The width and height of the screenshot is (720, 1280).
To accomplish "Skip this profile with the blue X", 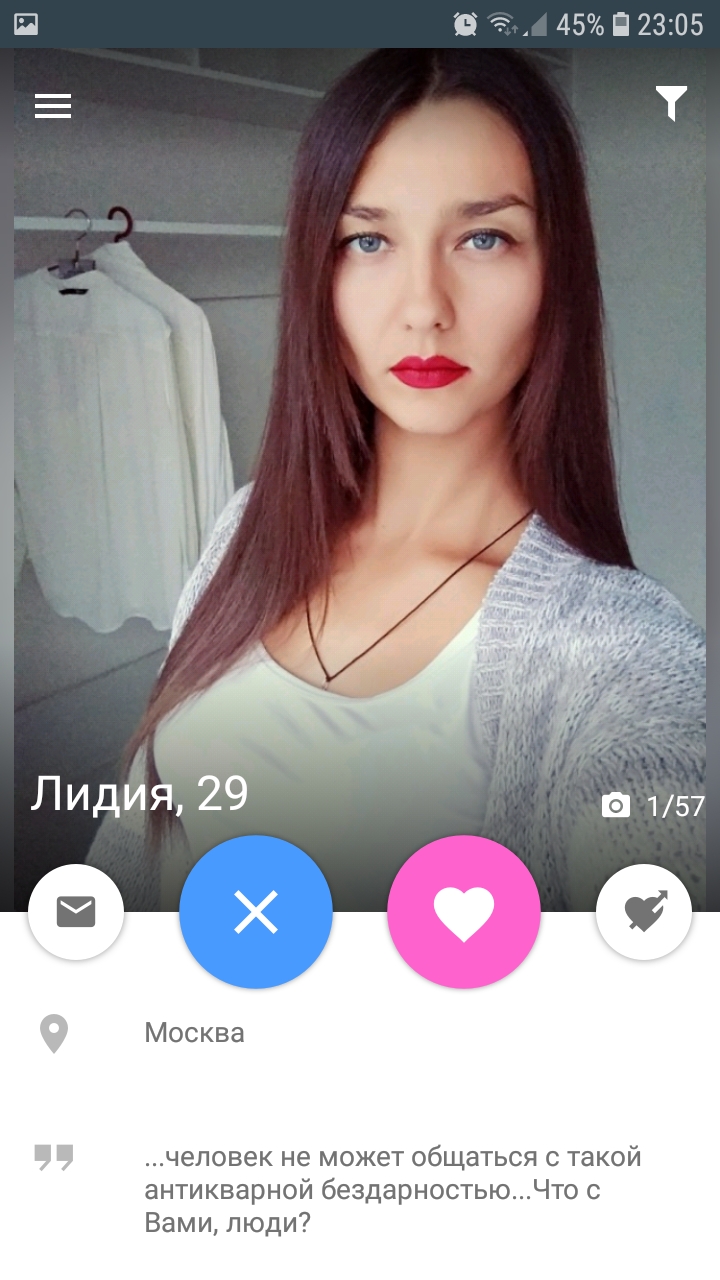I will pos(256,912).
